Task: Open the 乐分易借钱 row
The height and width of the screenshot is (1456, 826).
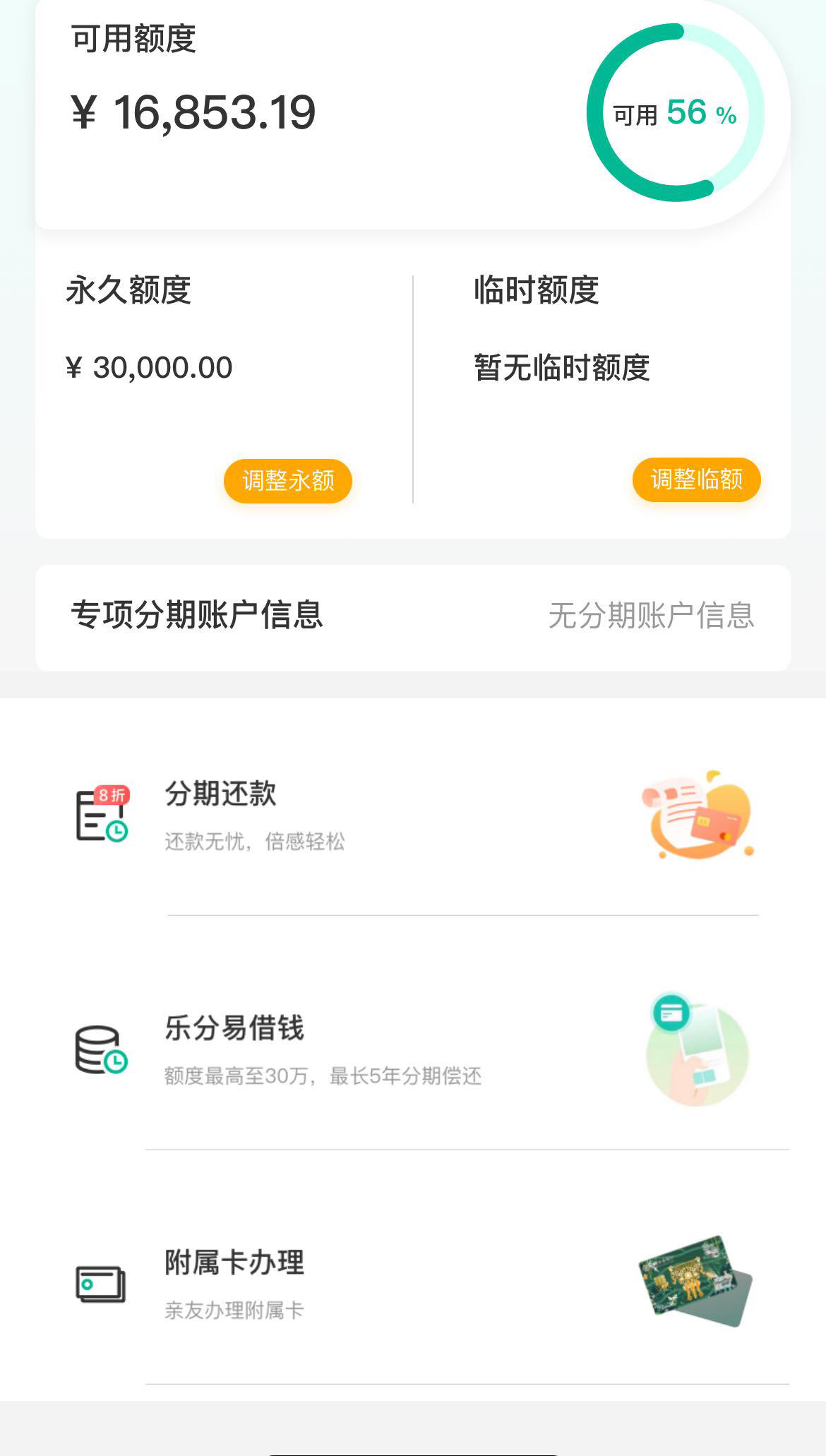Action: tap(413, 1049)
